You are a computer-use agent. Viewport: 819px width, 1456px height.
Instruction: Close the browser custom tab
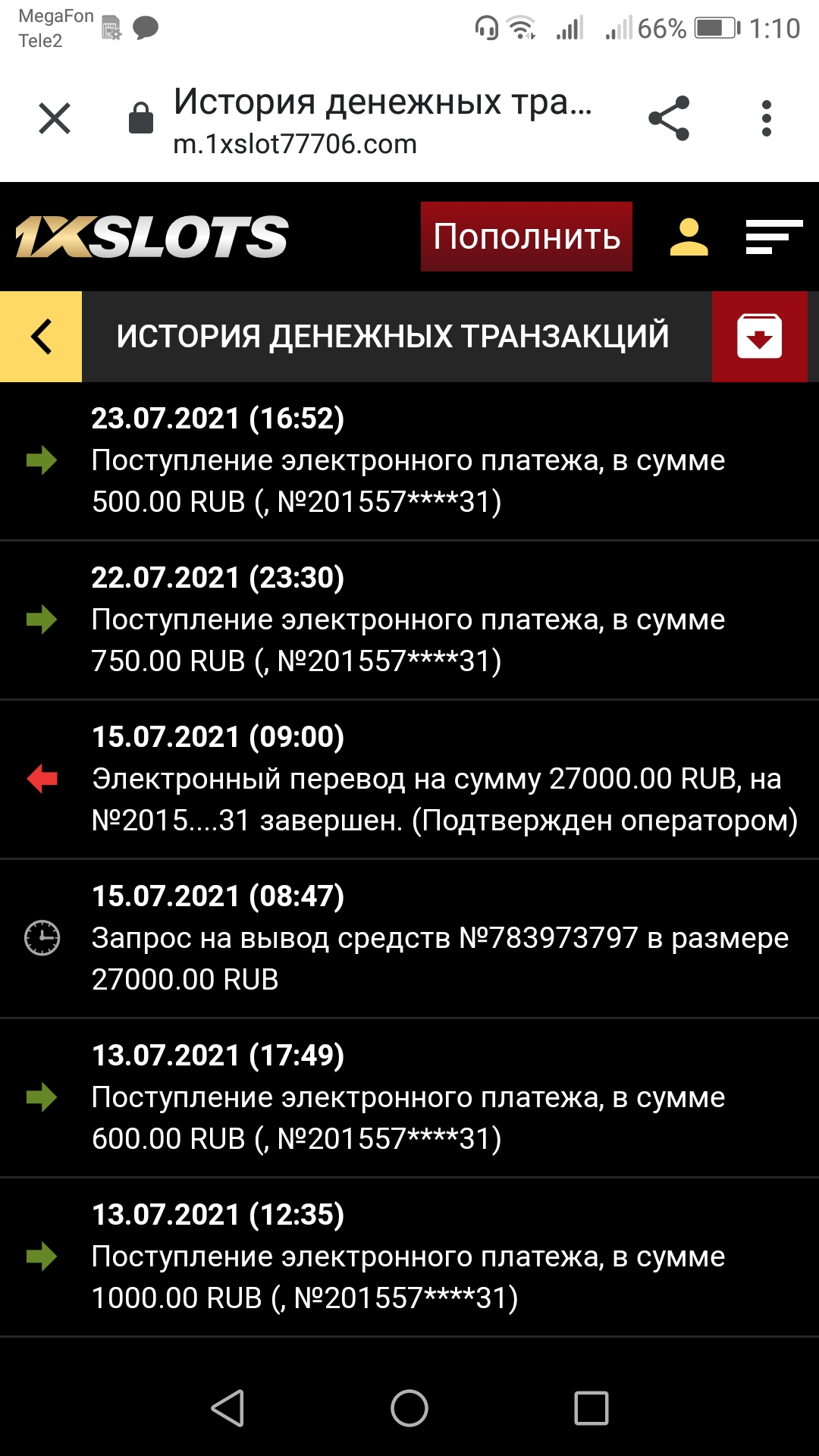pos(55,119)
